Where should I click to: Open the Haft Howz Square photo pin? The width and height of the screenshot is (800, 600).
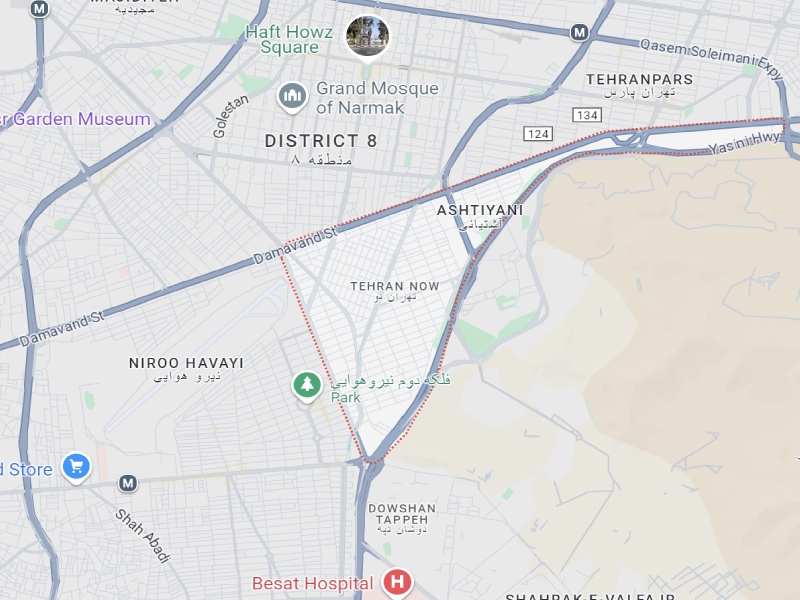pyautogui.click(x=367, y=36)
